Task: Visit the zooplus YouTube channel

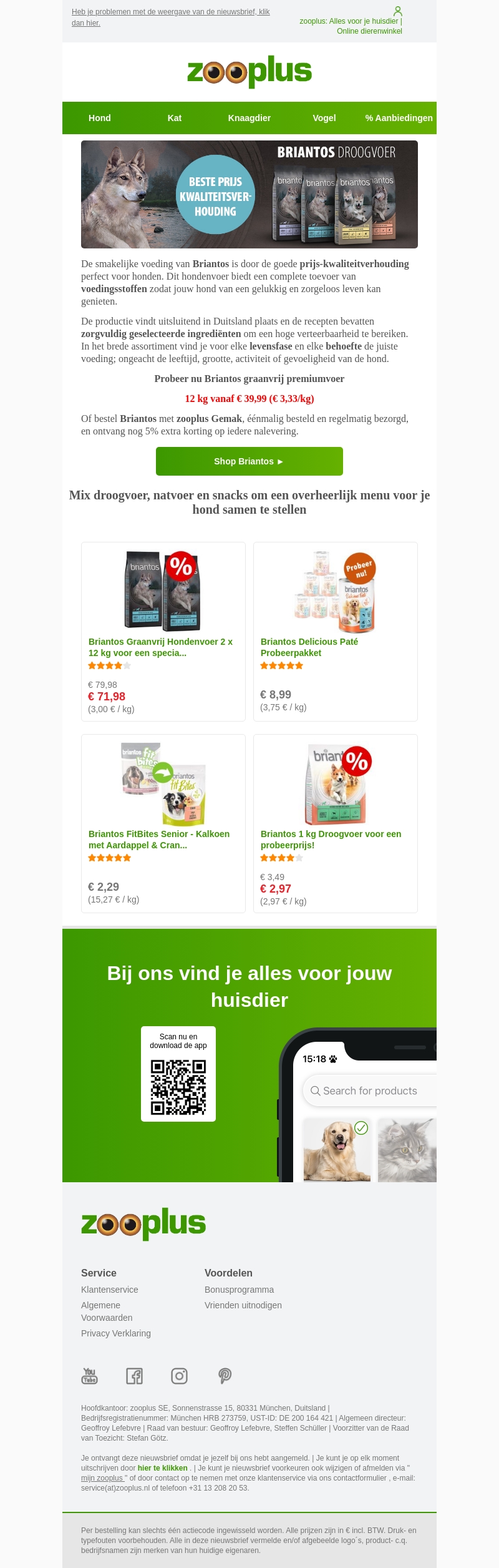Action: coord(90,1376)
